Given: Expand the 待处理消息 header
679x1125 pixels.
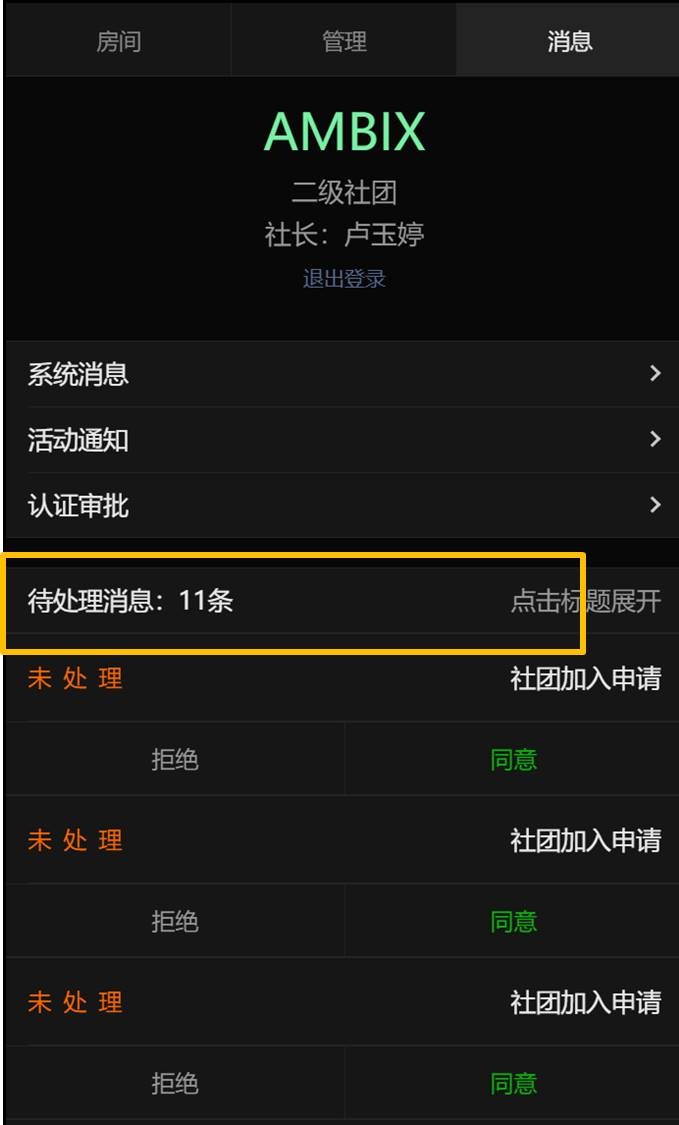Looking at the screenshot, I should coord(342,601).
